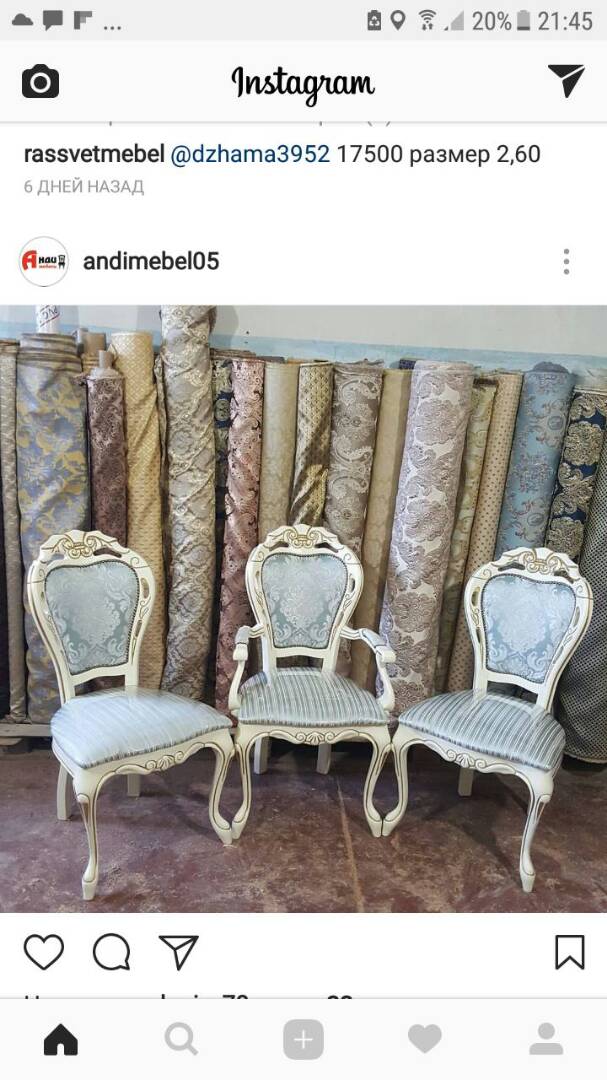
Task: Go to the Home feed tab
Action: 61,1039
